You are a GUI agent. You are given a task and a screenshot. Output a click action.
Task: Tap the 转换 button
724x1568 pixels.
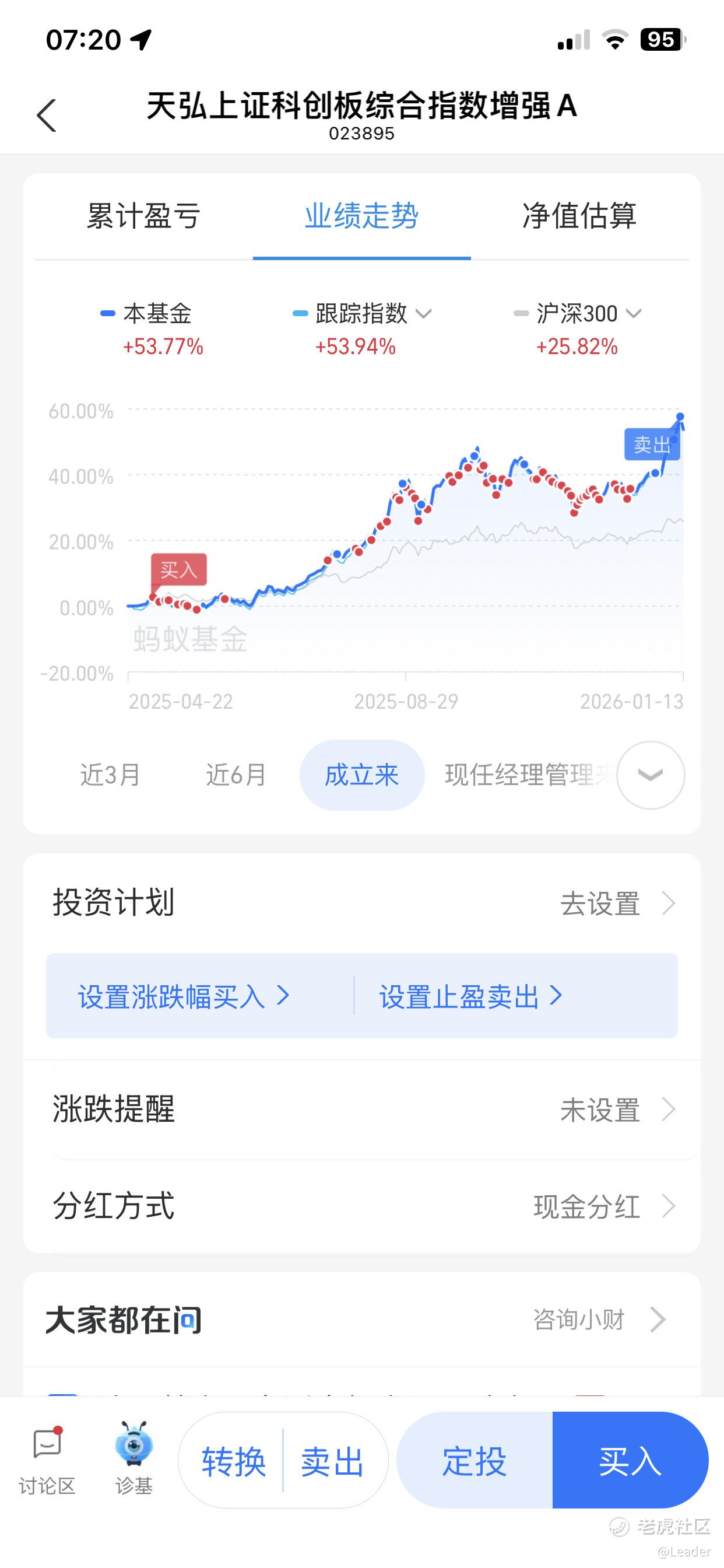point(234,1461)
